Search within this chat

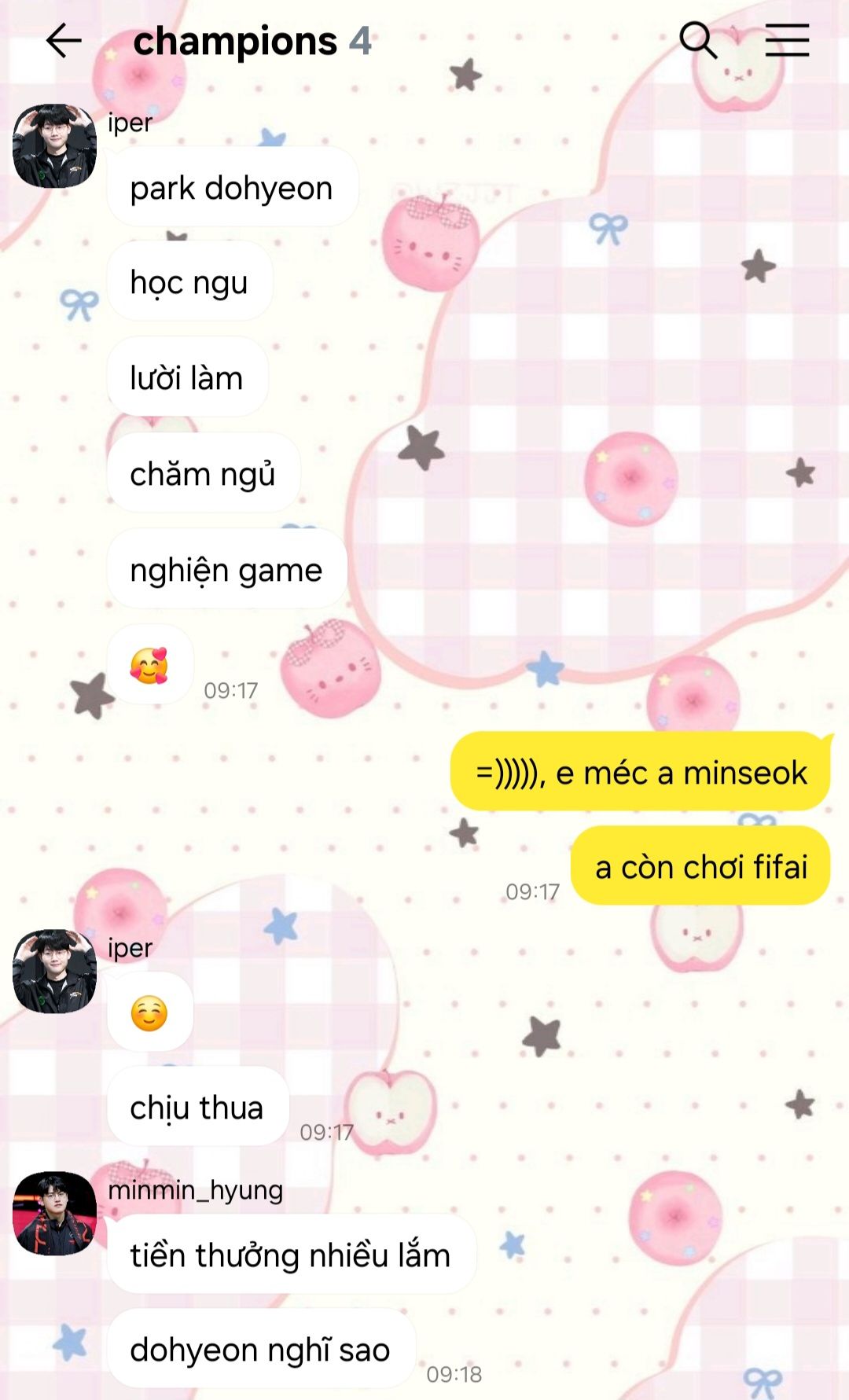point(697,40)
